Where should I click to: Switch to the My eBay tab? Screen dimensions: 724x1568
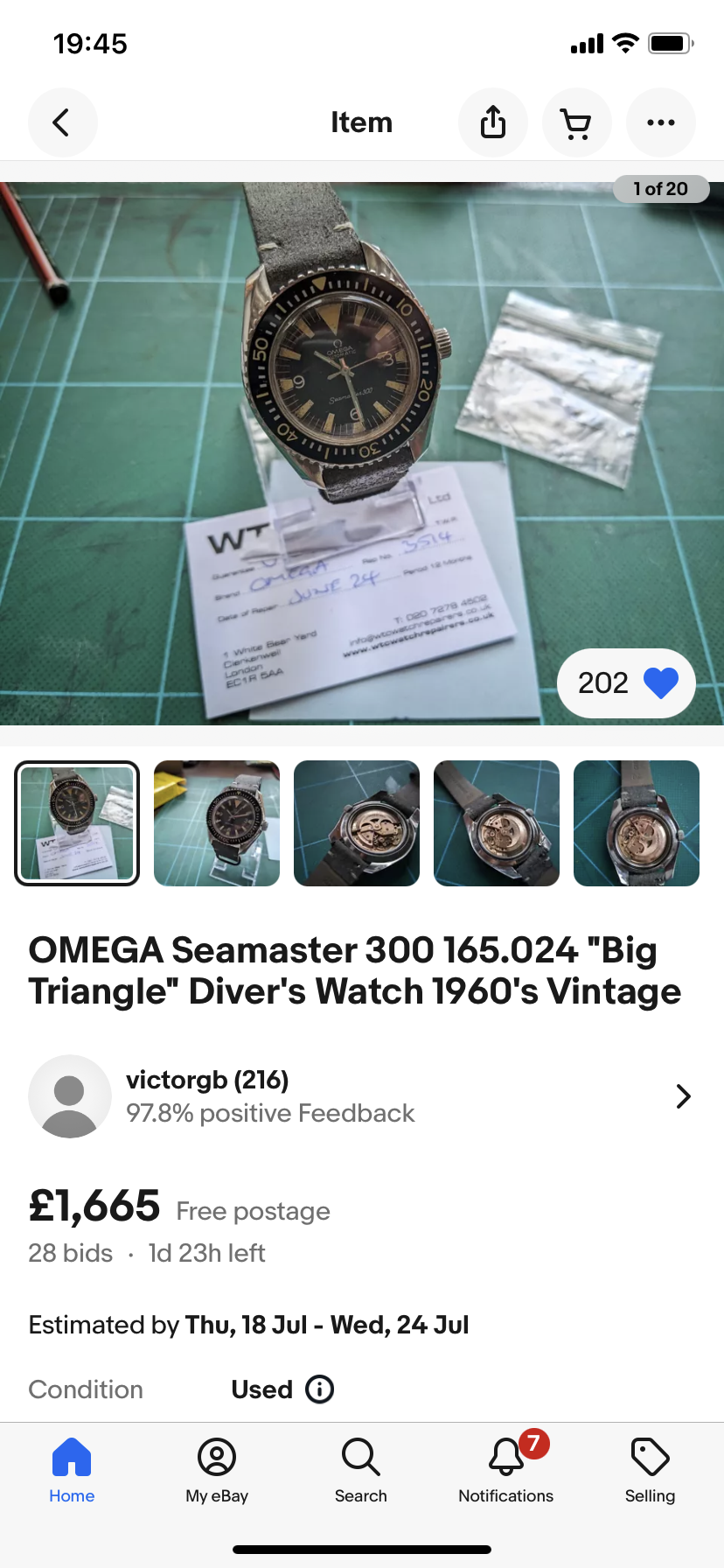coord(217,1472)
